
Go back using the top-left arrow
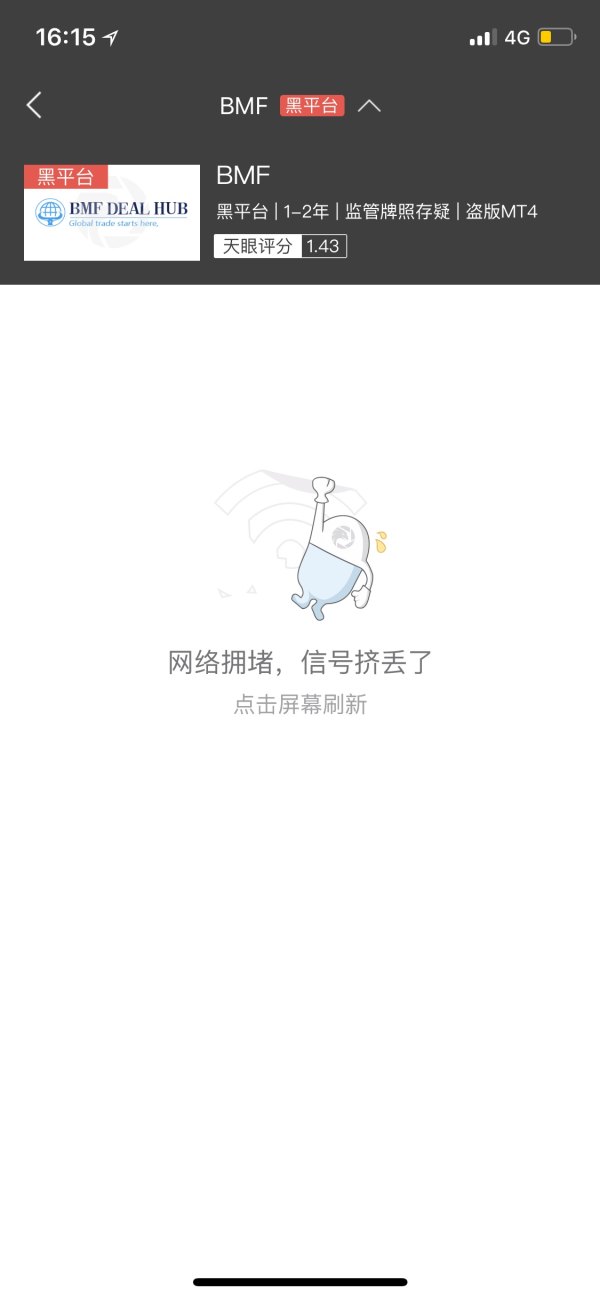(x=34, y=105)
